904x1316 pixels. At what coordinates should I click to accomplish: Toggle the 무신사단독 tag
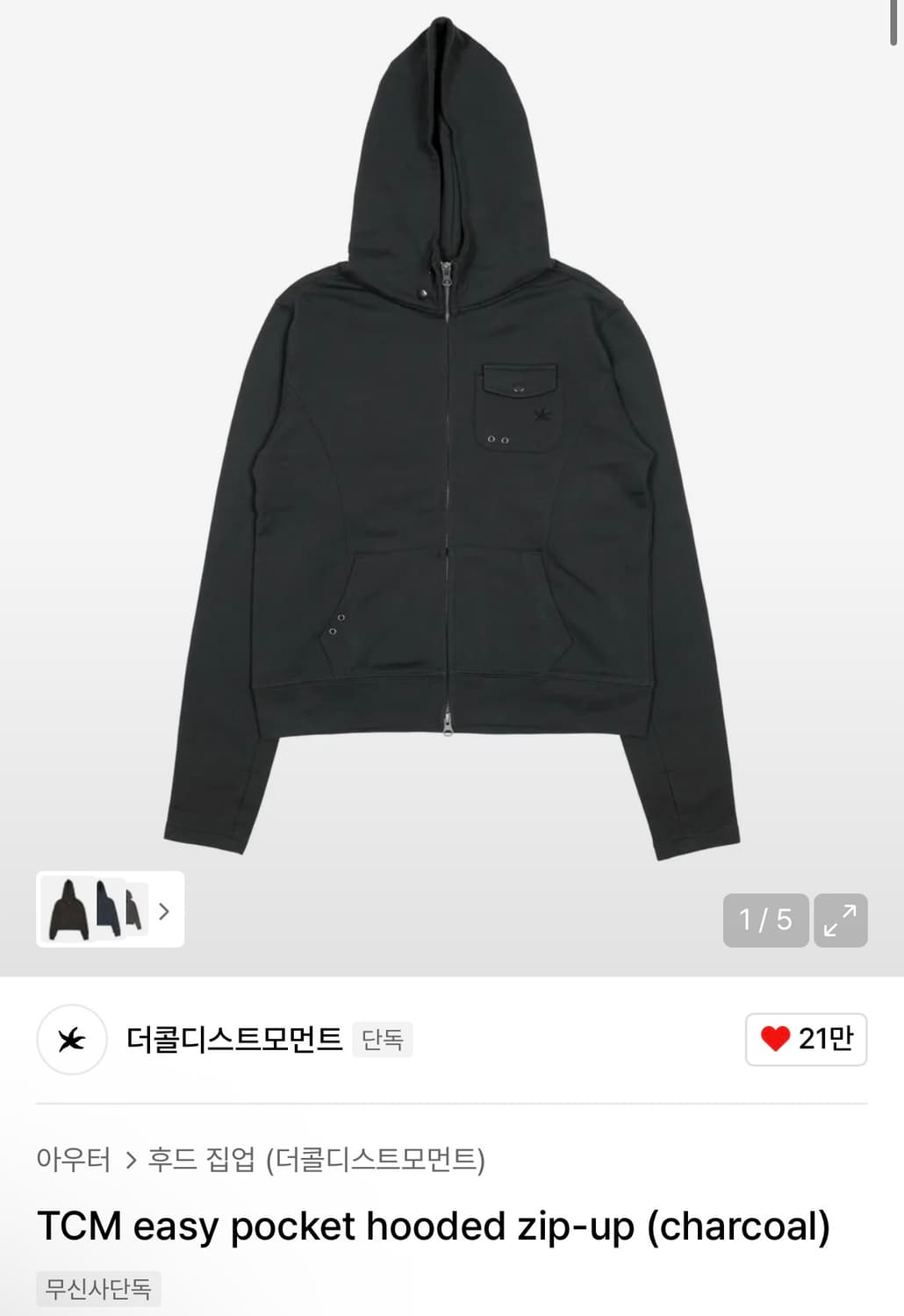(x=97, y=1290)
